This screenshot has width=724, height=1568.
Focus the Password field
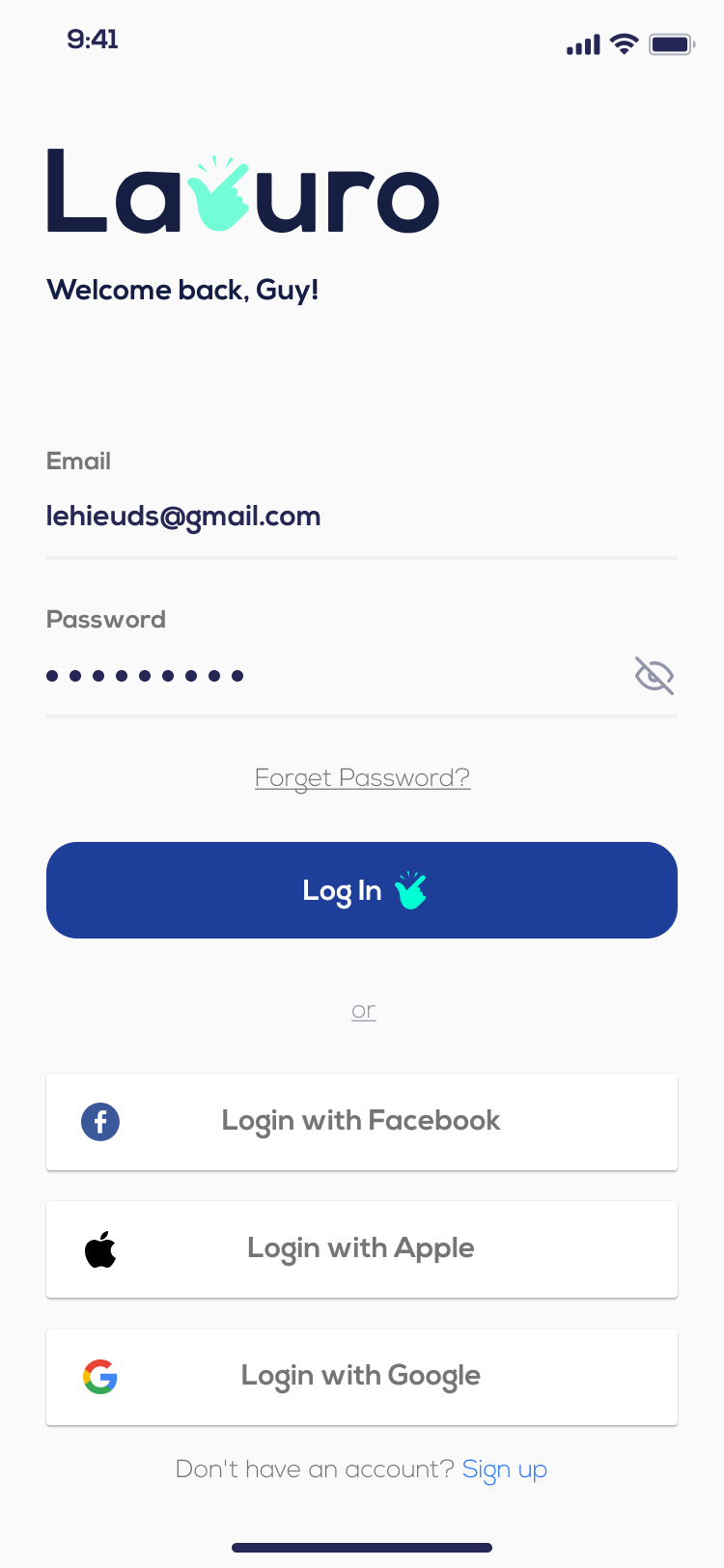coord(328,676)
